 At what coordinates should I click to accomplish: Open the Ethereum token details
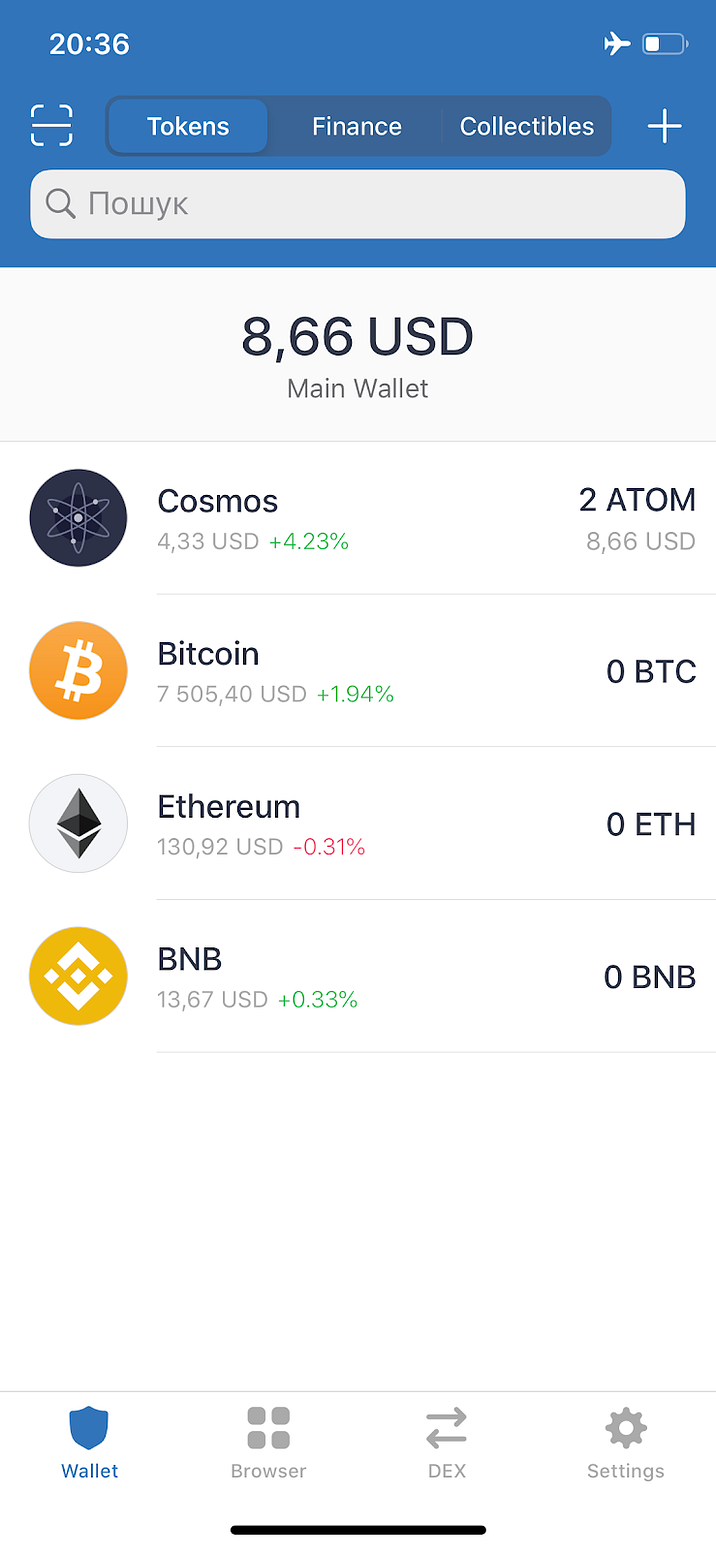click(x=358, y=823)
